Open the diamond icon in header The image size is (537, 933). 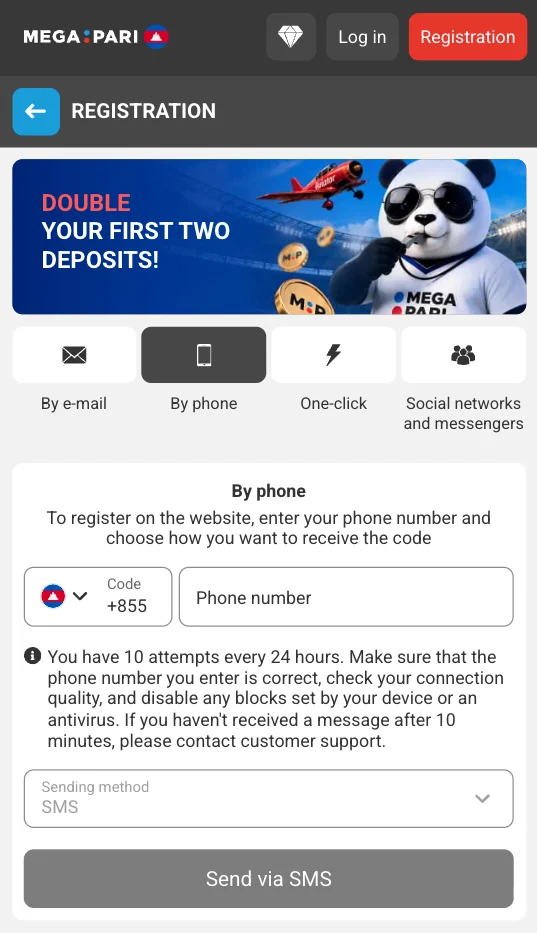[x=291, y=37]
